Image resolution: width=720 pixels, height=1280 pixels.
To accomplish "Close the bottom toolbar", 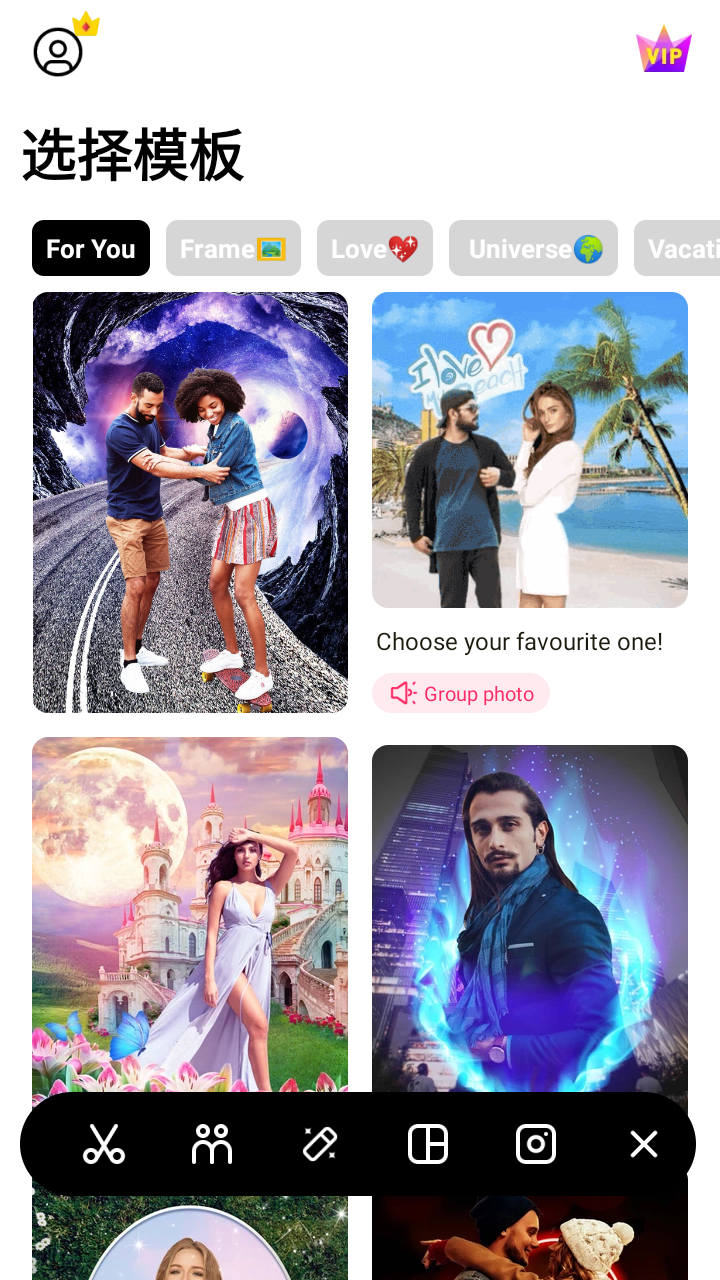I will [x=644, y=1144].
